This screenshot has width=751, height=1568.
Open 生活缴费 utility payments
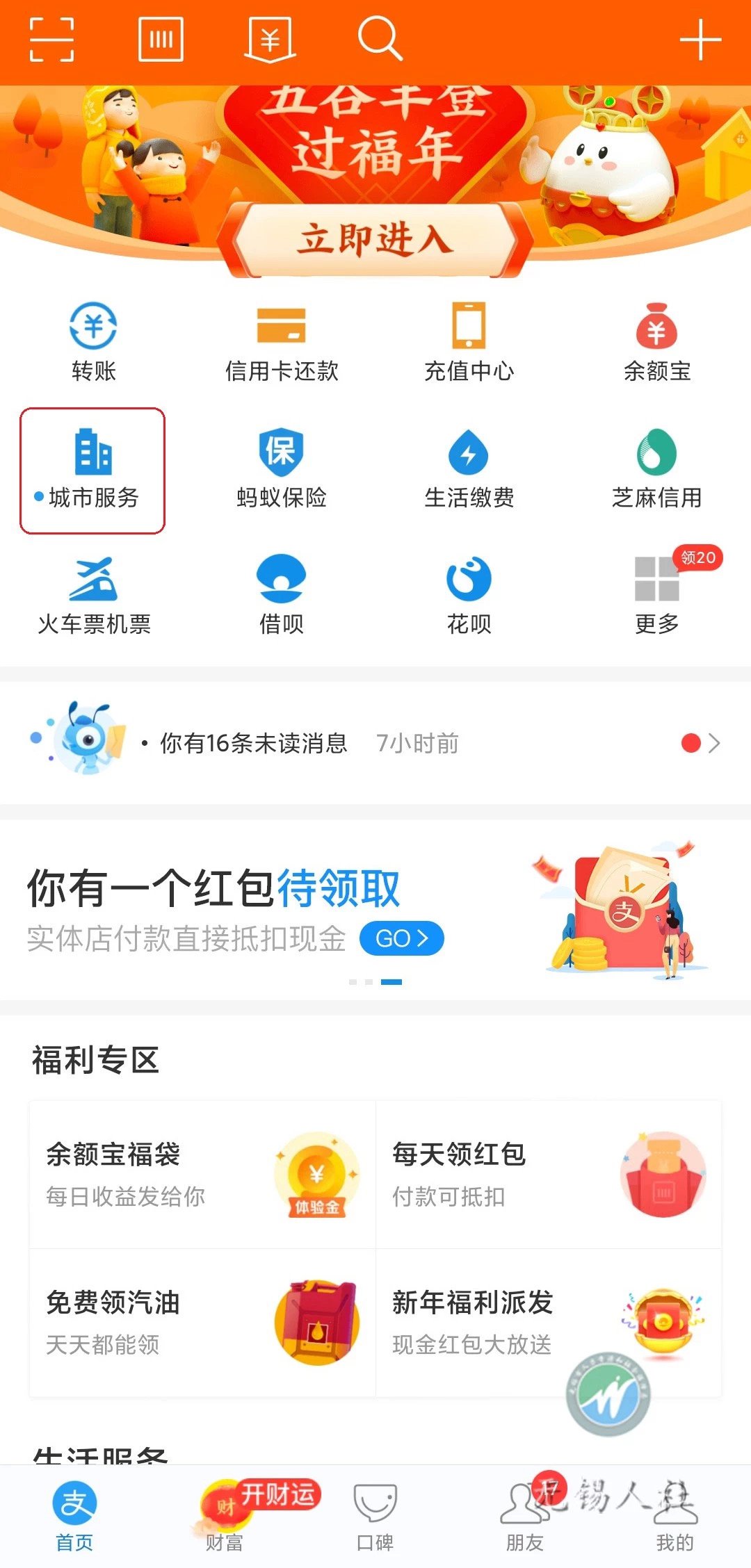point(469,469)
